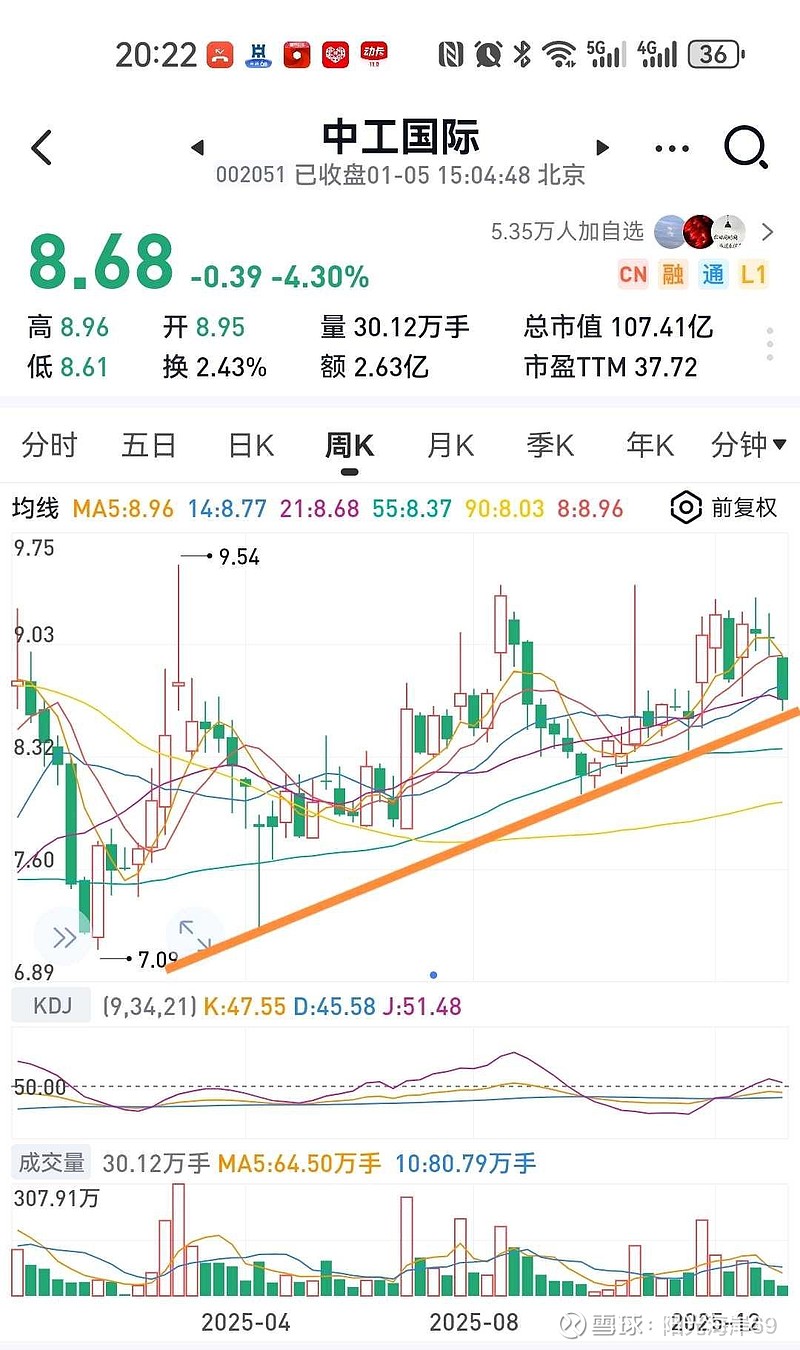Viewport: 800px width, 1350px height.
Task: Switch to the previous stock with left triangle
Action: (x=197, y=148)
